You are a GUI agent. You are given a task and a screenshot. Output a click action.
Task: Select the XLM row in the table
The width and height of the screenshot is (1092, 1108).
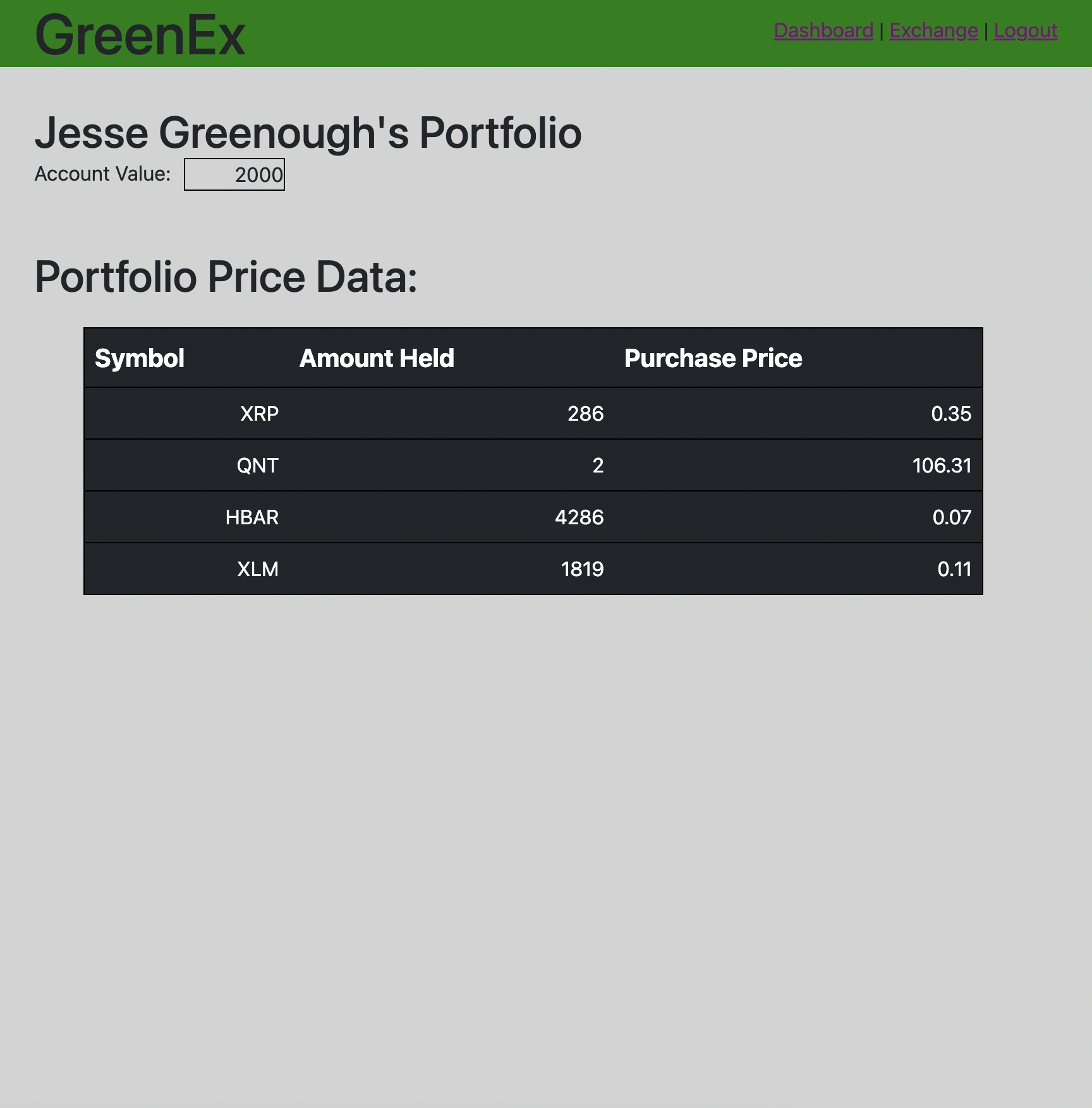click(533, 569)
